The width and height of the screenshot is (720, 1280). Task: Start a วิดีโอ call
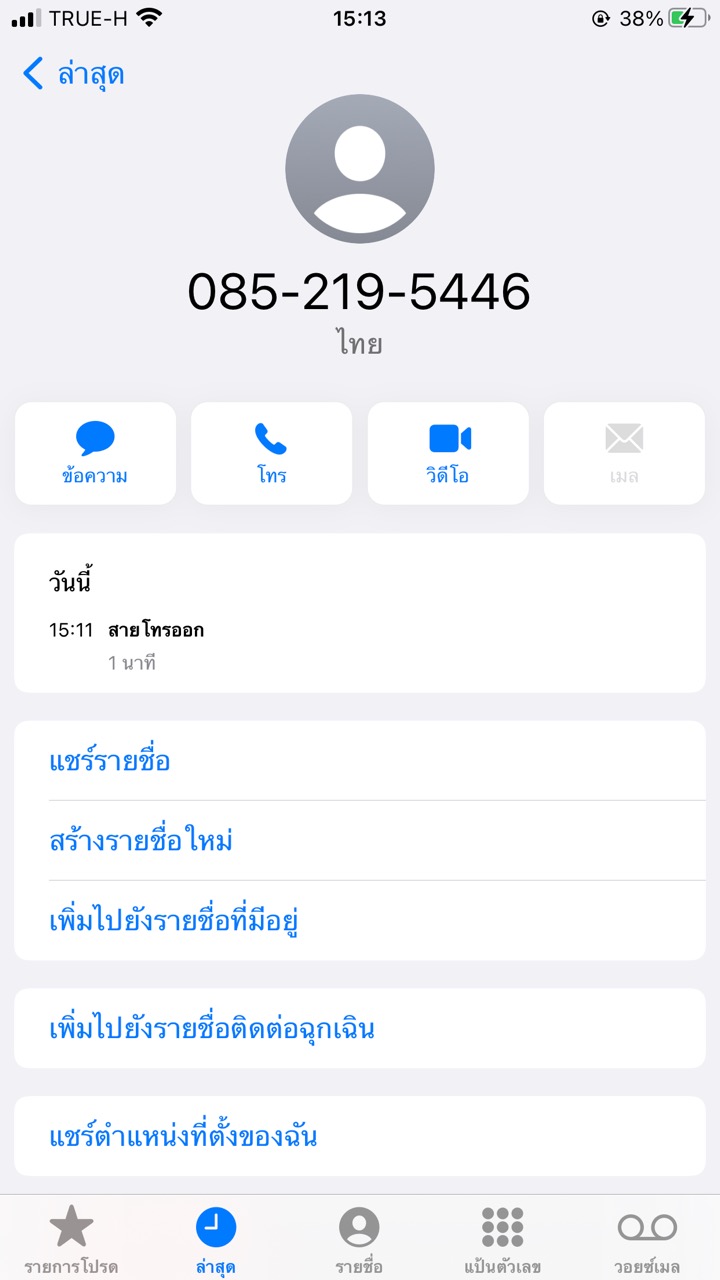click(x=448, y=453)
